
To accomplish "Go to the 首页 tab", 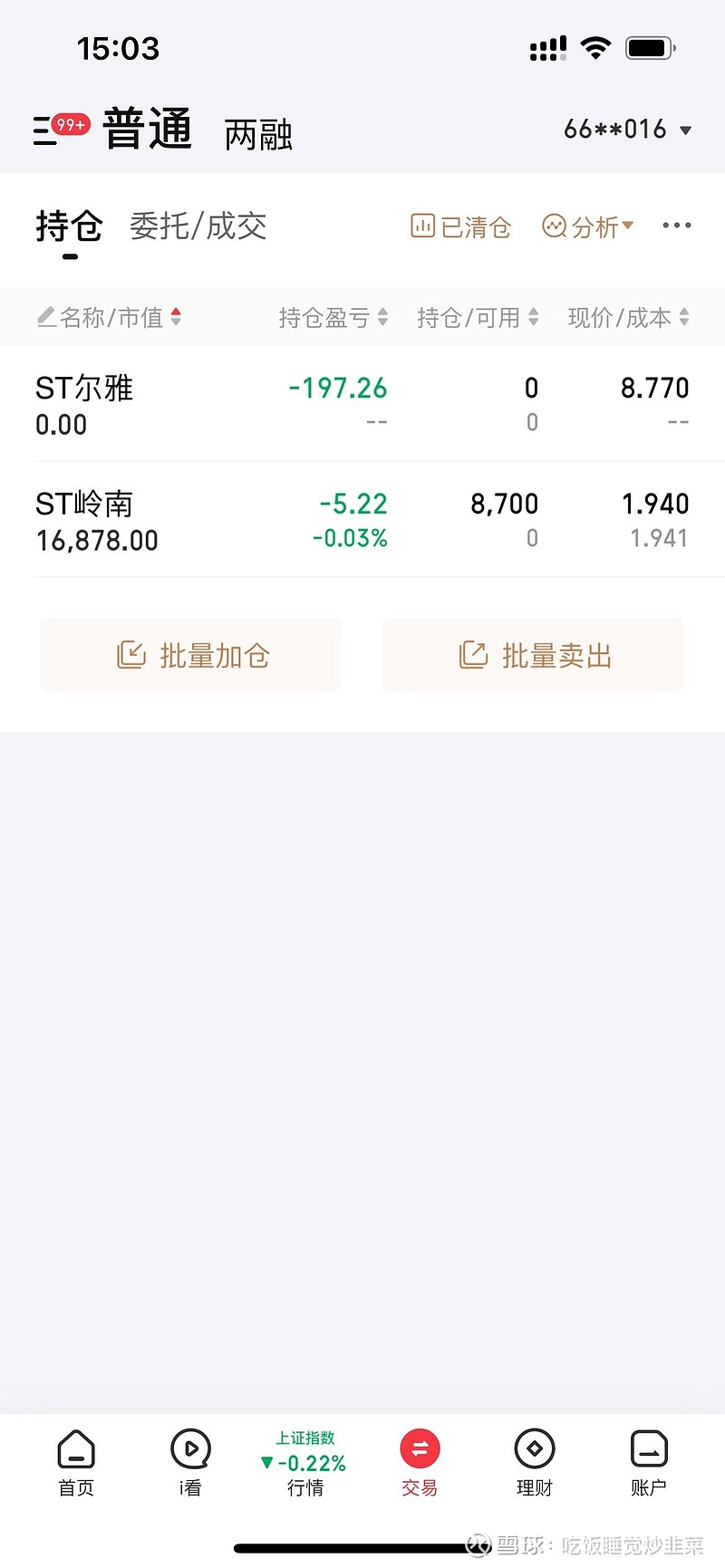I will pos(76,1460).
